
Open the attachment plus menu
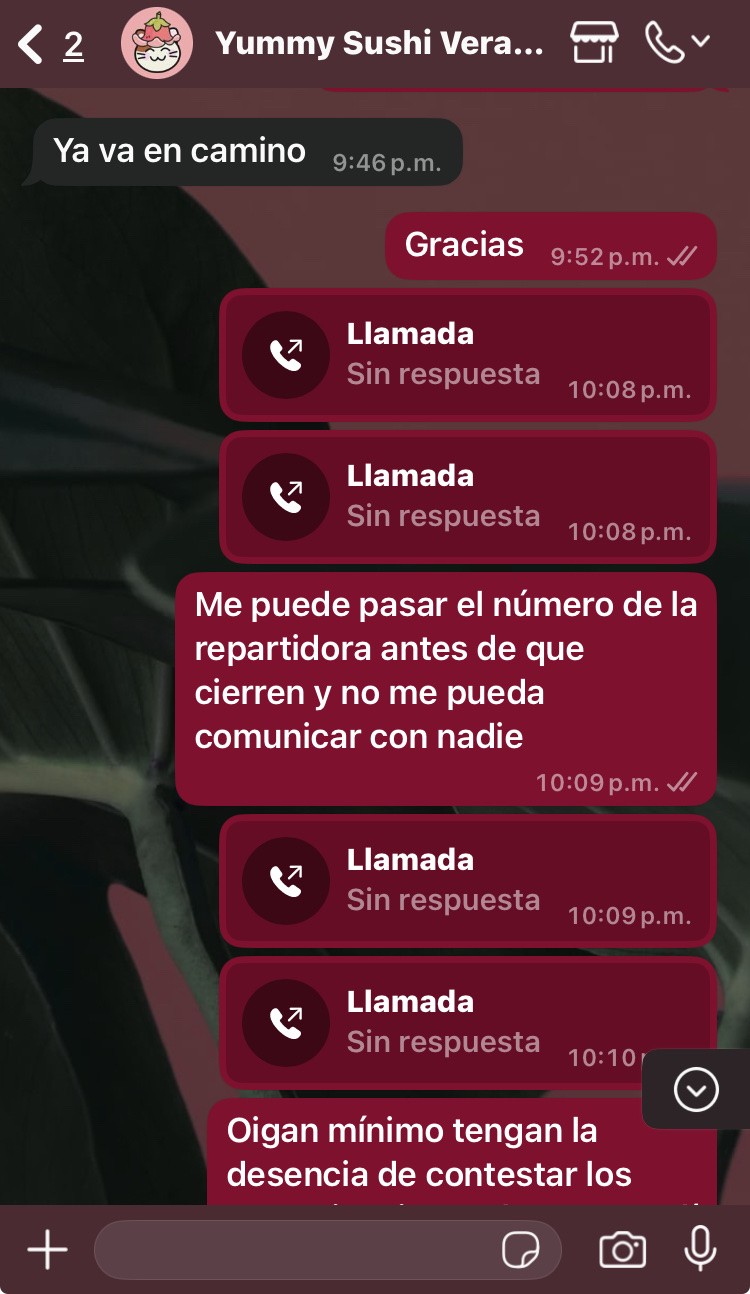47,1250
